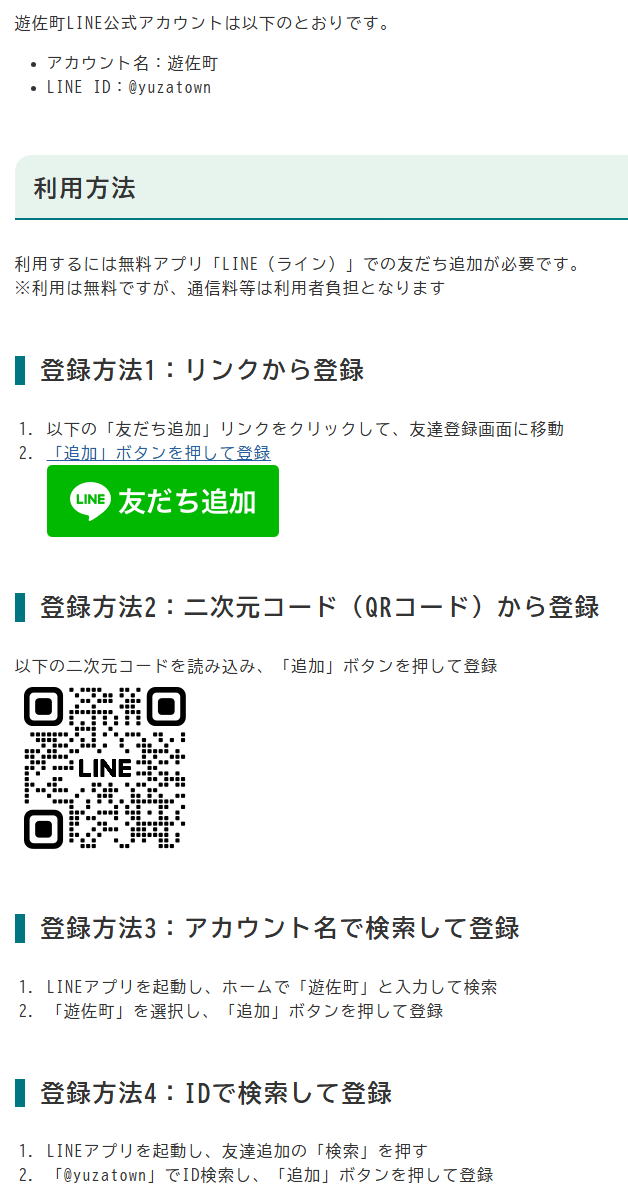Open the 「追加」ボタンを押して登録 link
The image size is (628, 1198).
click(158, 453)
